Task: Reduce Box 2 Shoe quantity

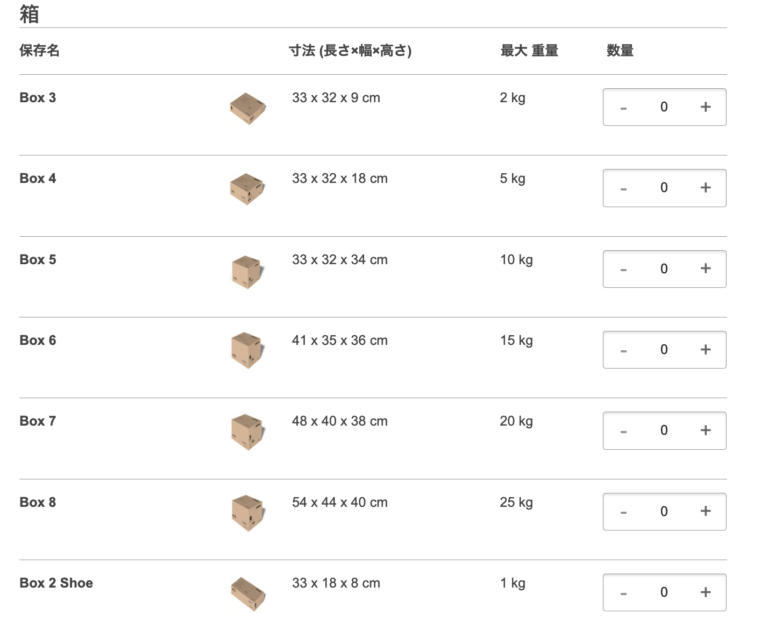Action: pos(623,592)
